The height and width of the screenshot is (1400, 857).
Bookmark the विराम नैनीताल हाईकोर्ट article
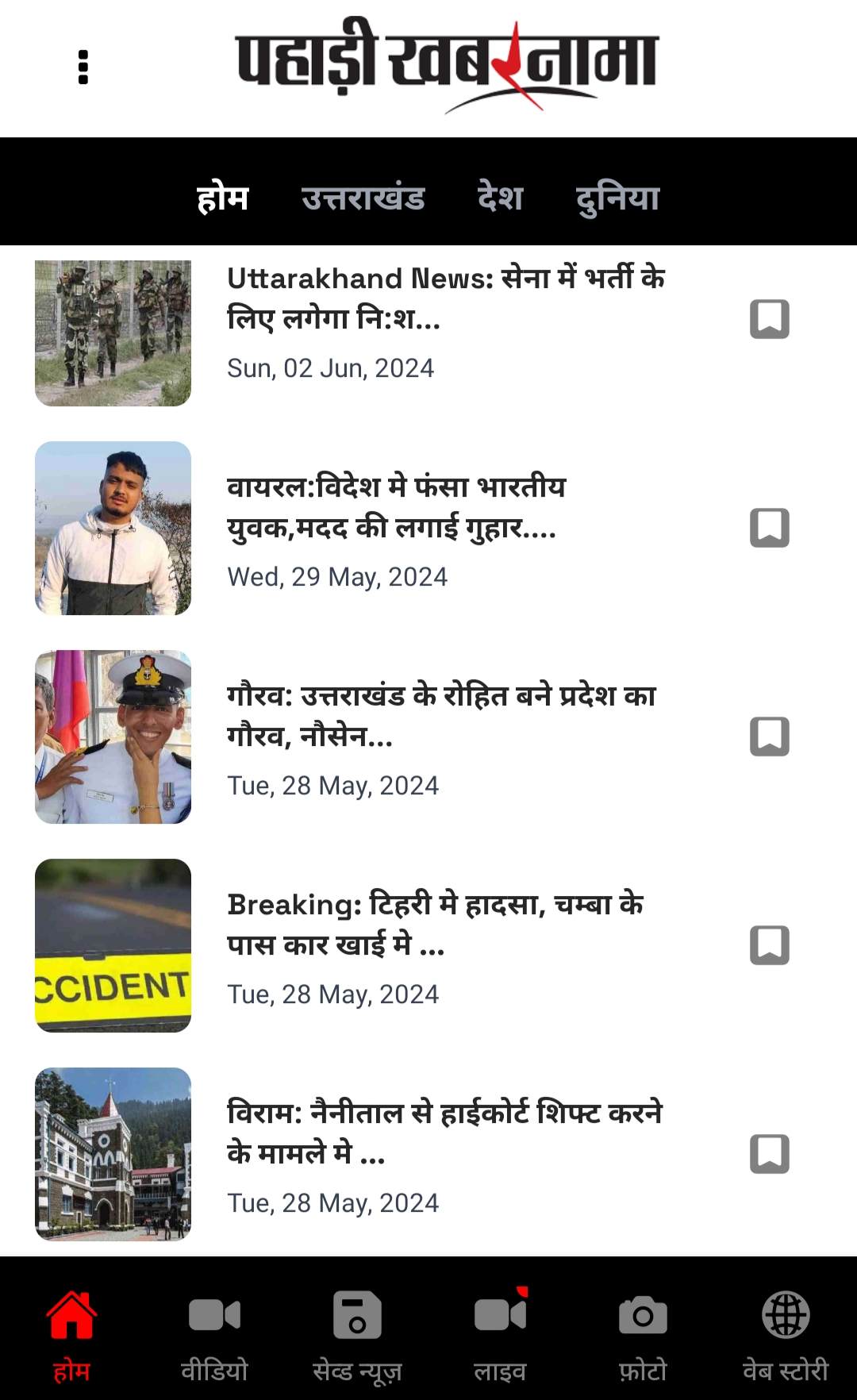click(769, 1154)
